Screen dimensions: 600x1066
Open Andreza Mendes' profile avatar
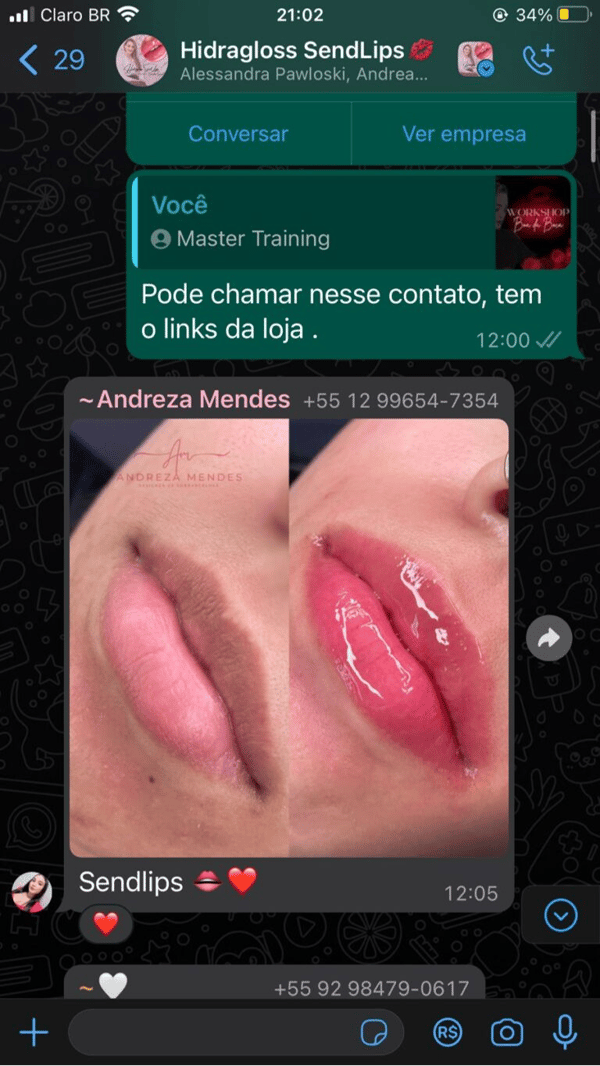(32, 891)
